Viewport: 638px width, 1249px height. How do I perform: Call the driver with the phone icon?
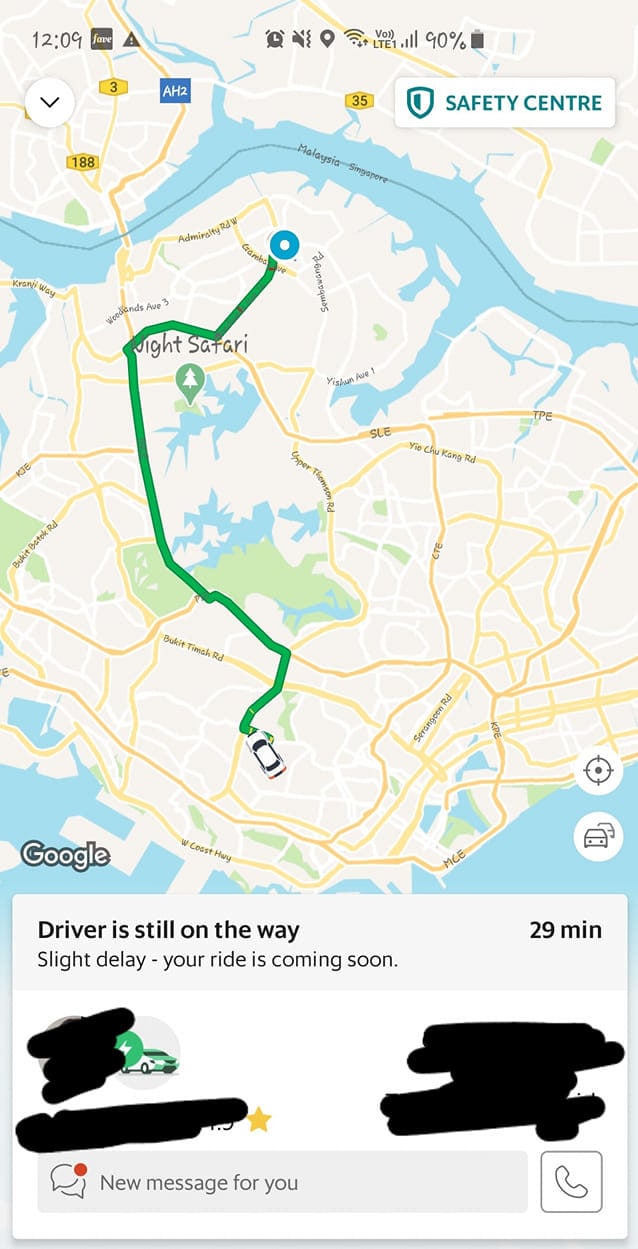point(571,1182)
